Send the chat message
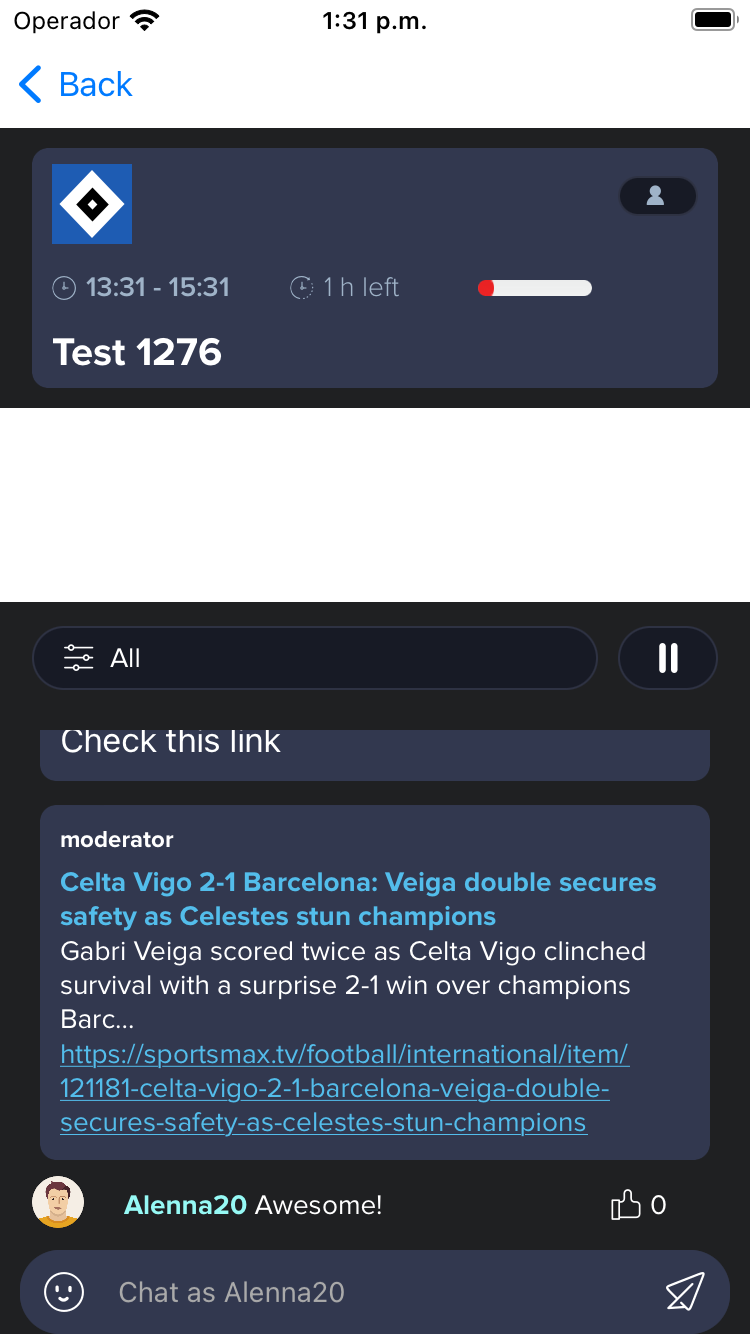The image size is (750, 1334). tap(685, 1292)
